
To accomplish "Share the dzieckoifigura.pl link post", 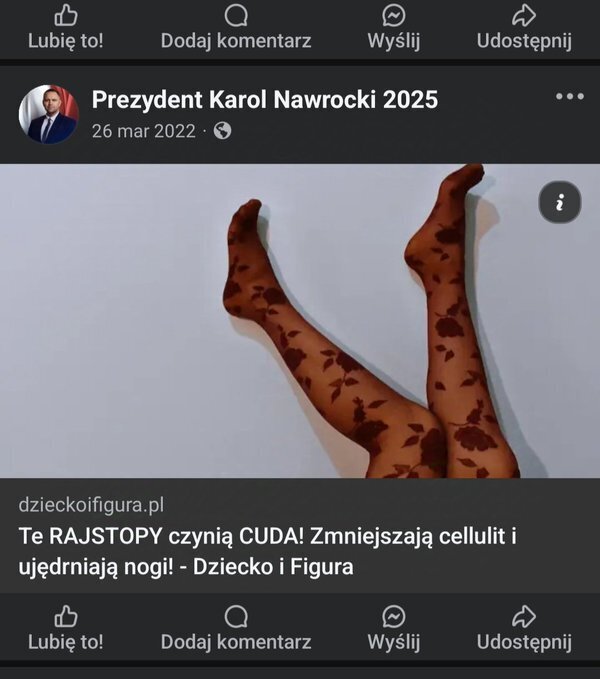I will 523,627.
